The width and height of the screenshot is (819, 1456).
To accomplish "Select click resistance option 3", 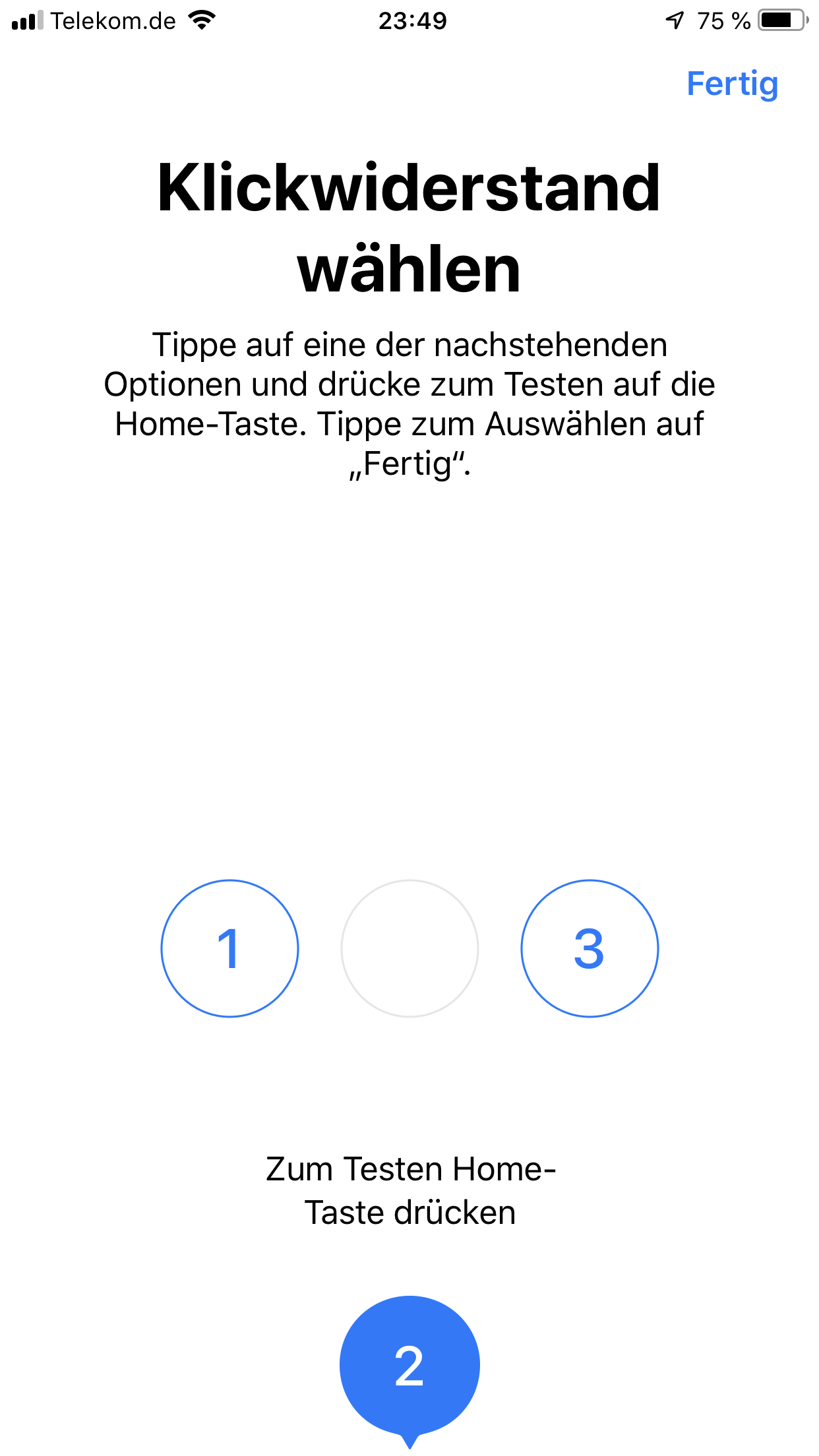I will click(x=590, y=948).
